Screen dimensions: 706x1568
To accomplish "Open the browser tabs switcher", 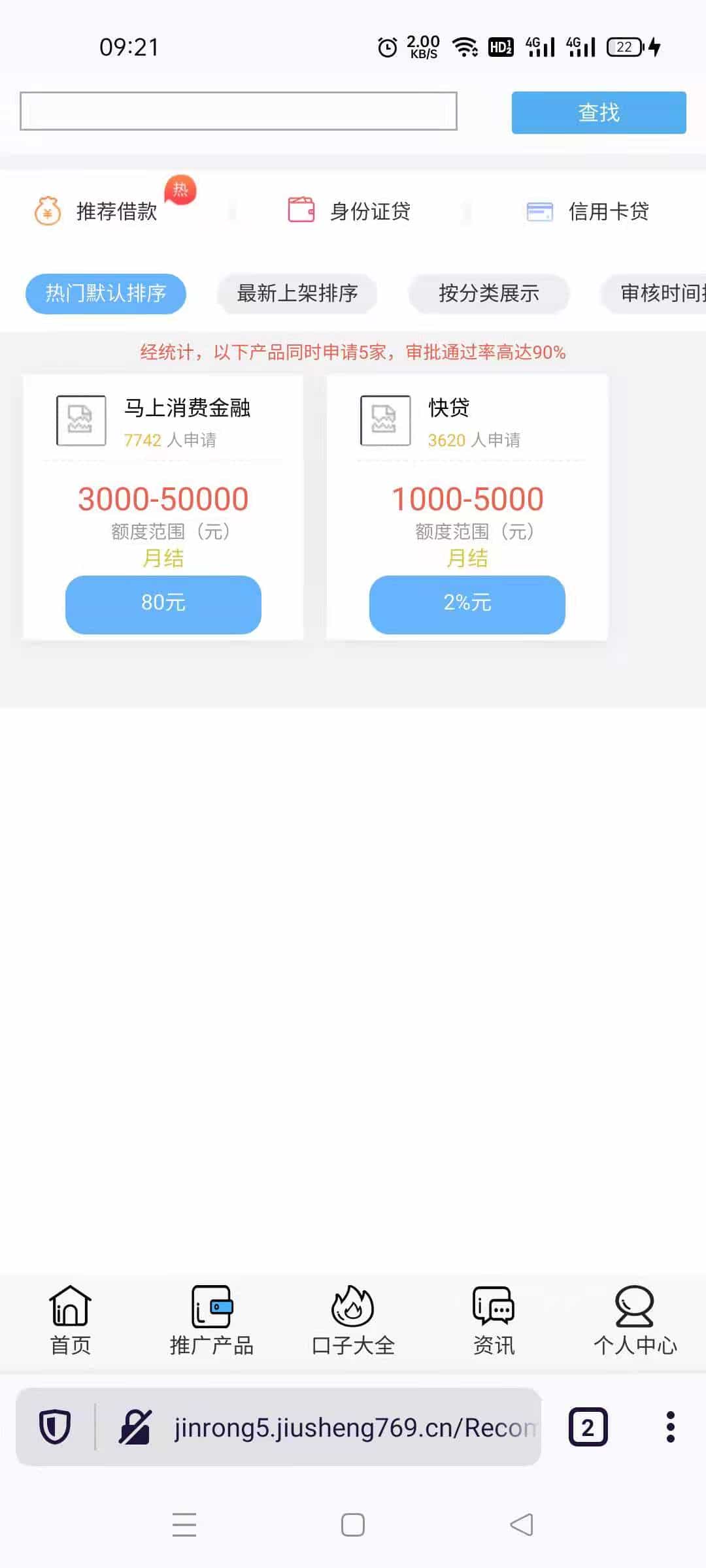I will click(x=588, y=1428).
